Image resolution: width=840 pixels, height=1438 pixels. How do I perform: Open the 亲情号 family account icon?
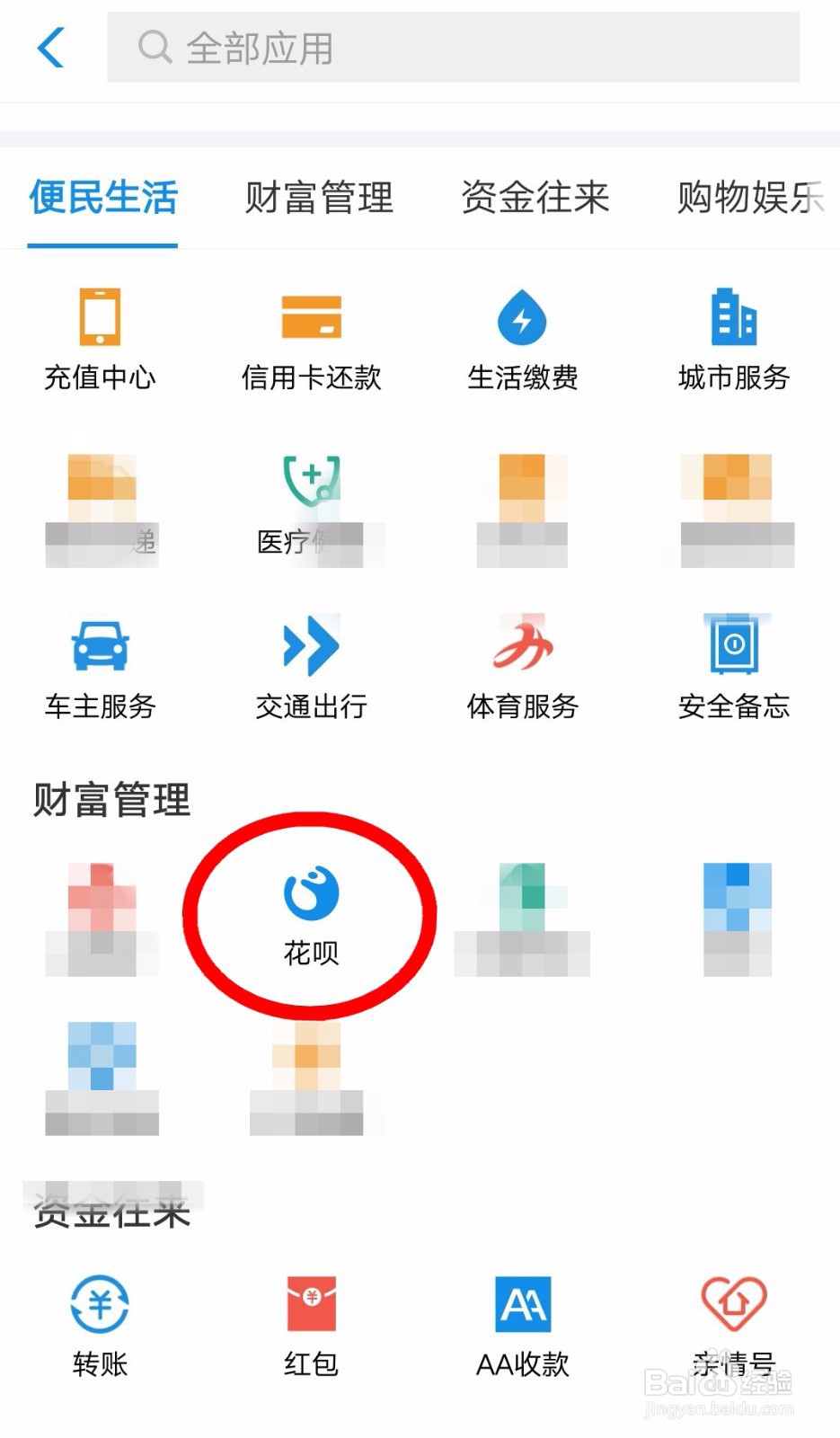pos(733,1321)
